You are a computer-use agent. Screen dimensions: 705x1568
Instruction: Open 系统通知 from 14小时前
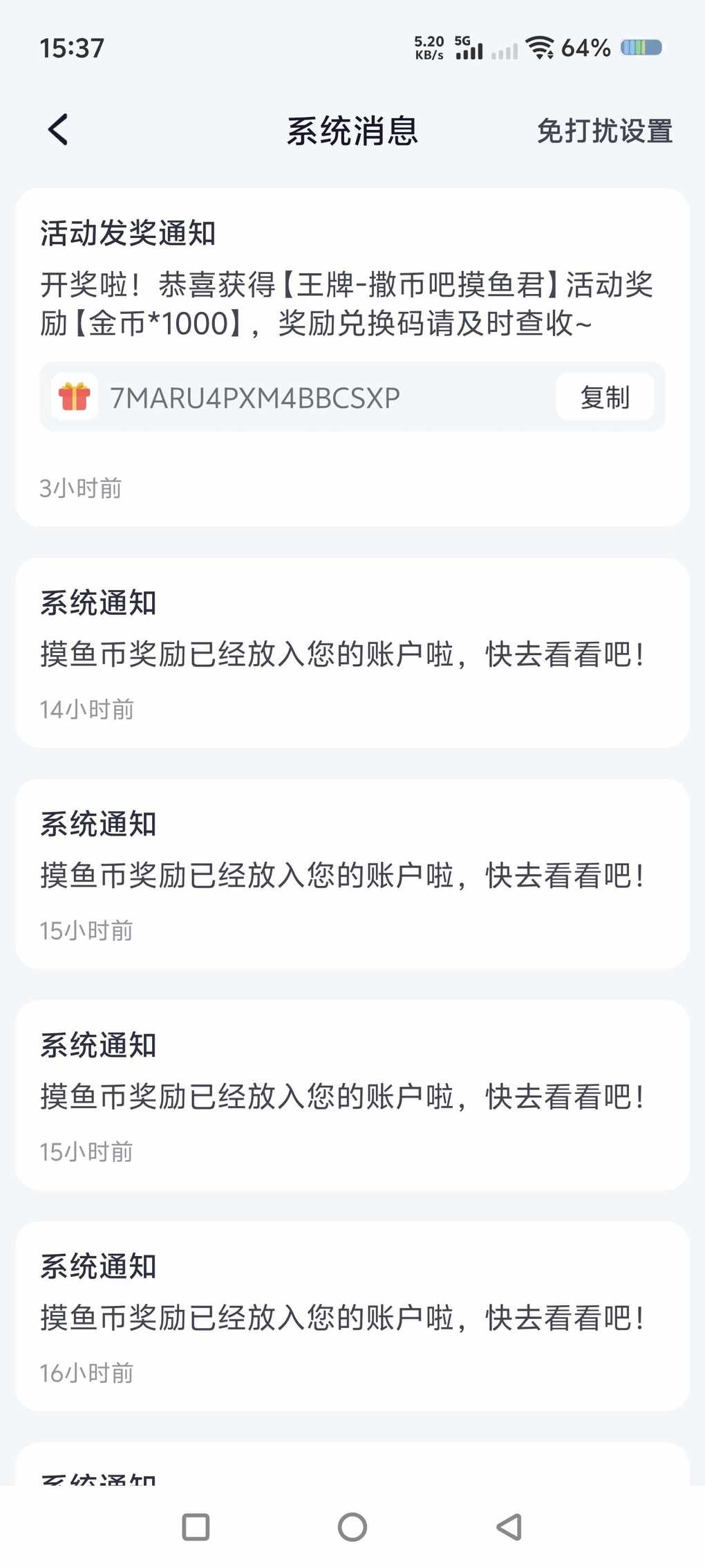[x=351, y=652]
